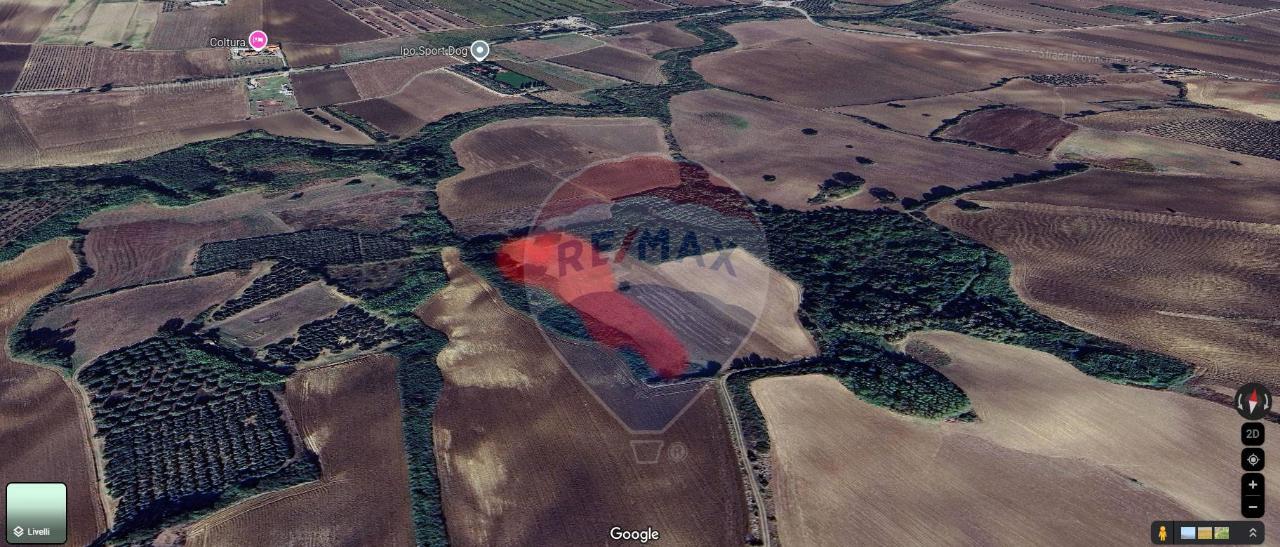Open the first imagery thumbnail in strip
This screenshot has width=1280, height=547.
(1188, 533)
